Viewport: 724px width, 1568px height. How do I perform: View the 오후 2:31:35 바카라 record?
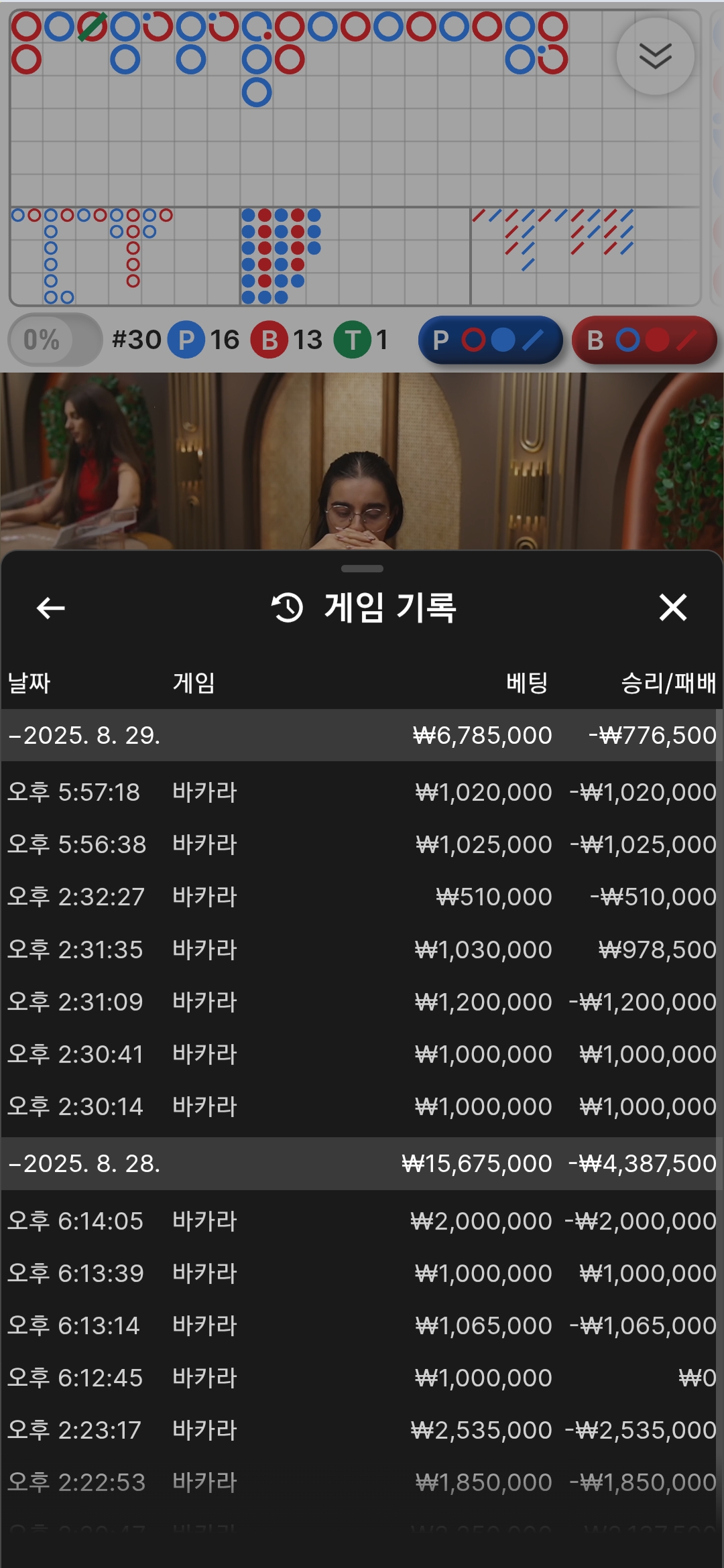(362, 950)
